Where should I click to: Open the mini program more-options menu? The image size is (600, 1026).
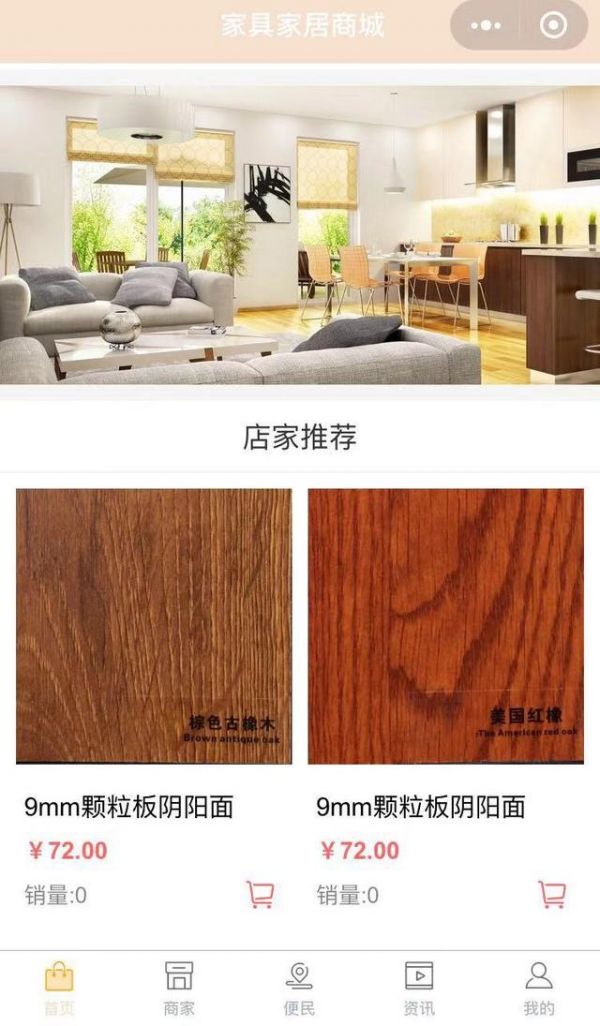485,26
